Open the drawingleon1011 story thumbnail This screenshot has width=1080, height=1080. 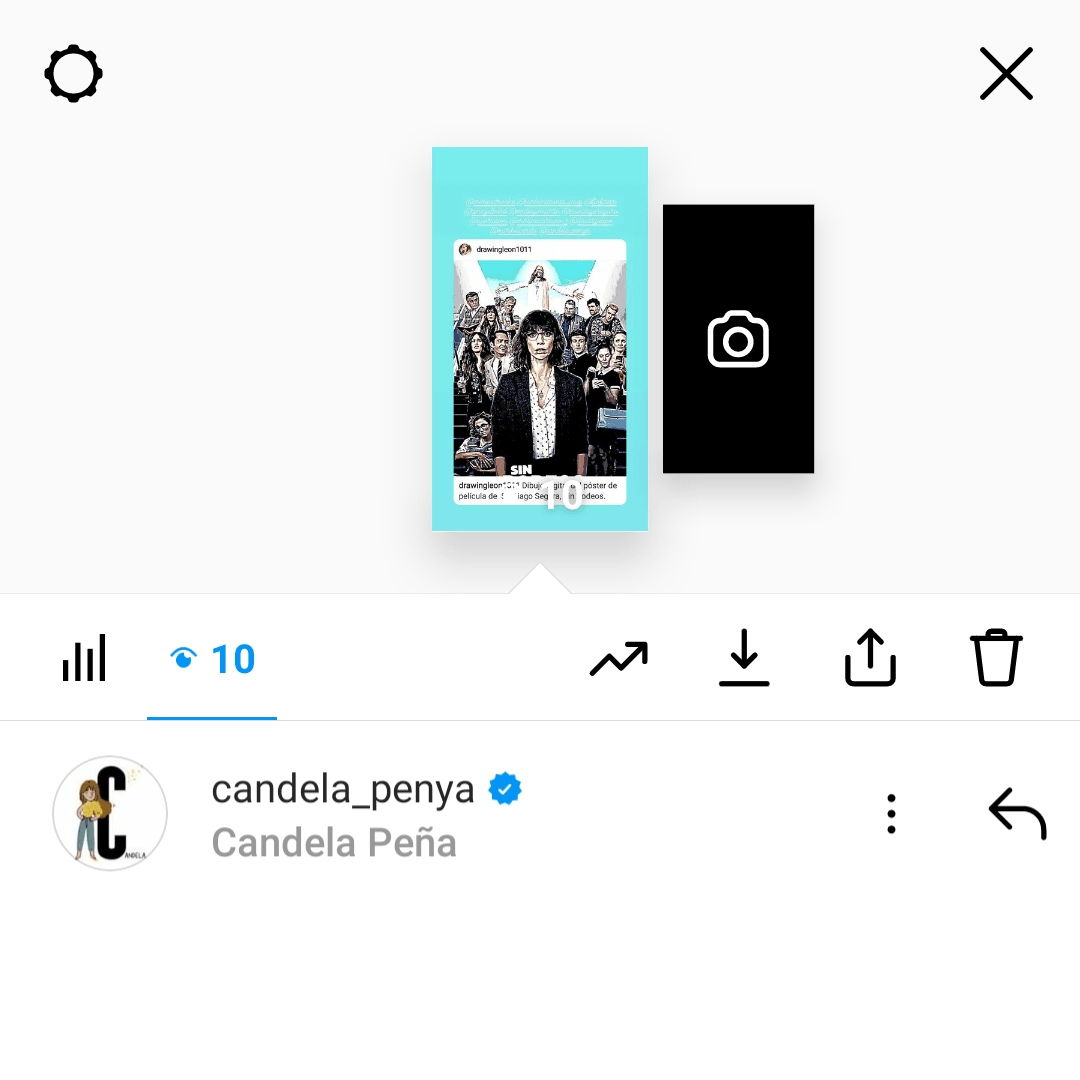540,338
